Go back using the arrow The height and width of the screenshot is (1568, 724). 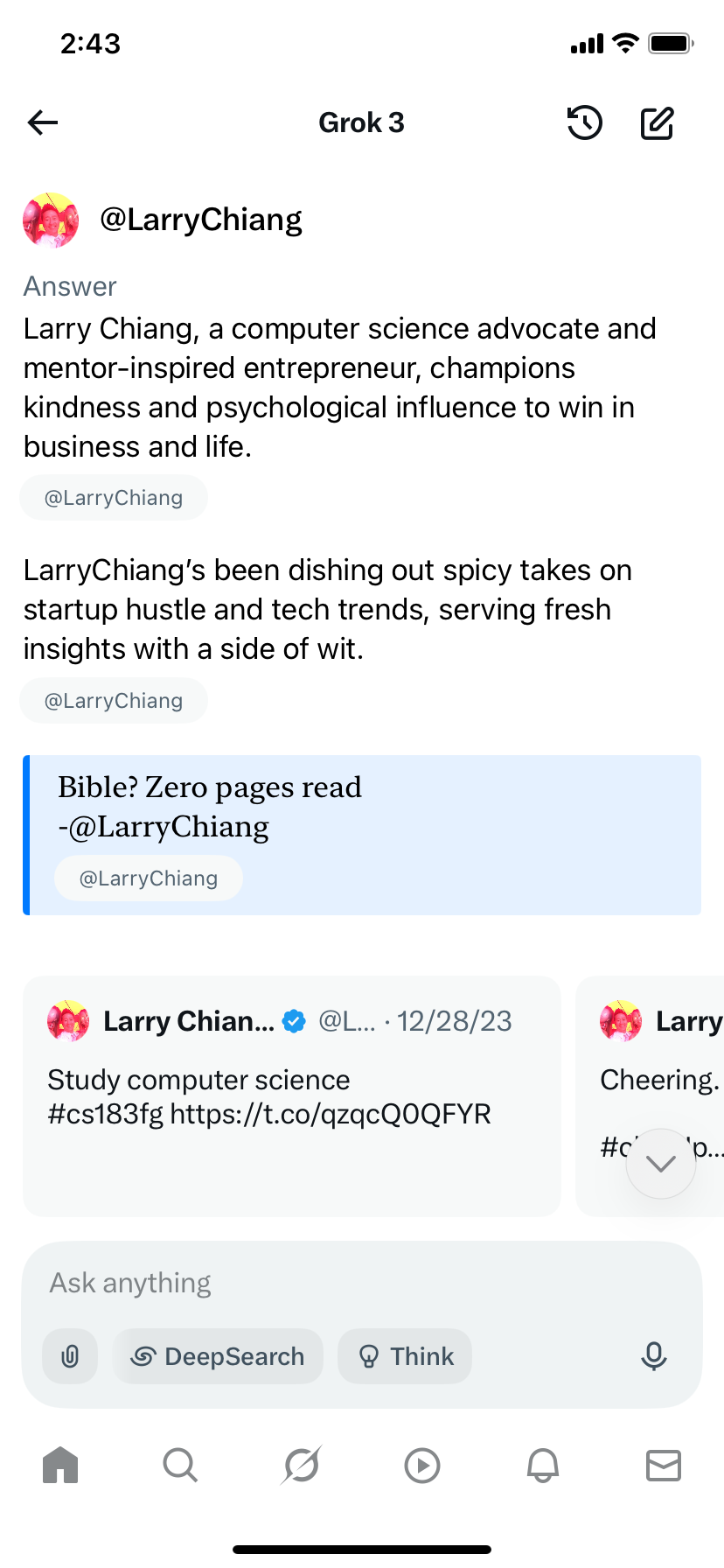(43, 123)
